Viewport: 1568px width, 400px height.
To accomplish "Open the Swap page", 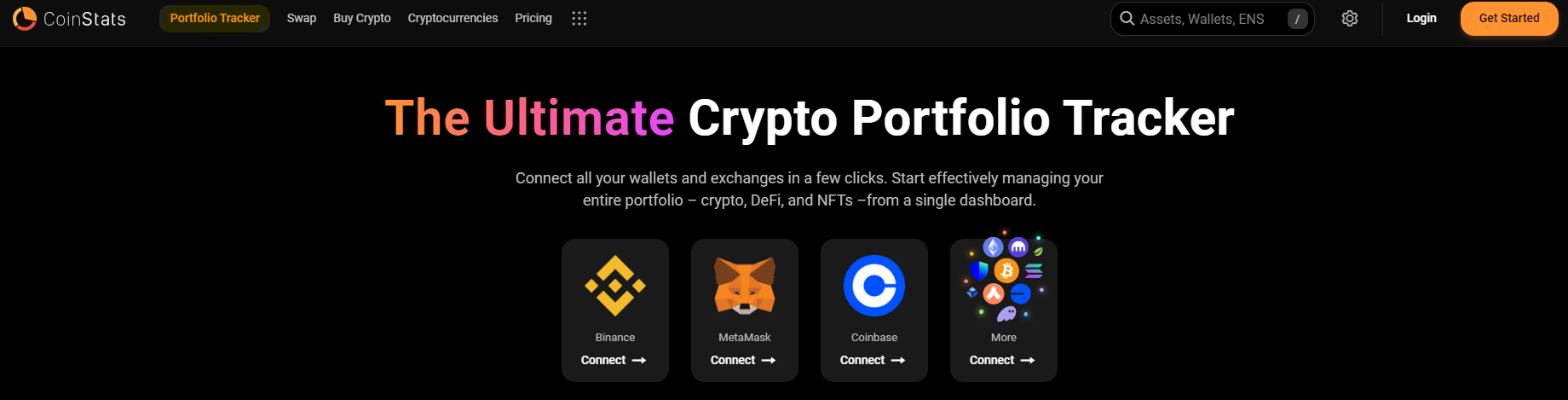I will point(302,18).
